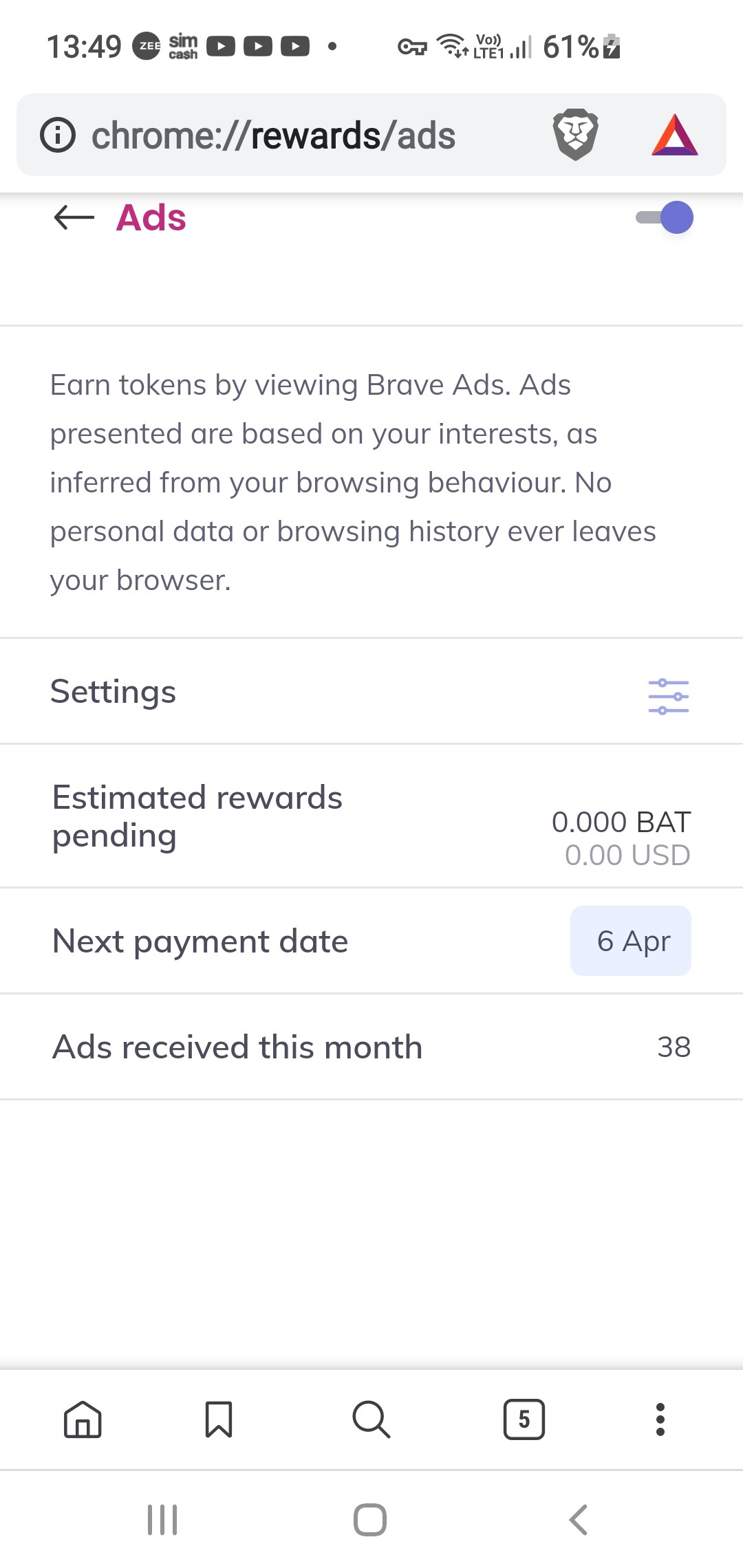Viewport: 743px width, 1568px height.
Task: Start a search from the bottom toolbar
Action: click(371, 1419)
